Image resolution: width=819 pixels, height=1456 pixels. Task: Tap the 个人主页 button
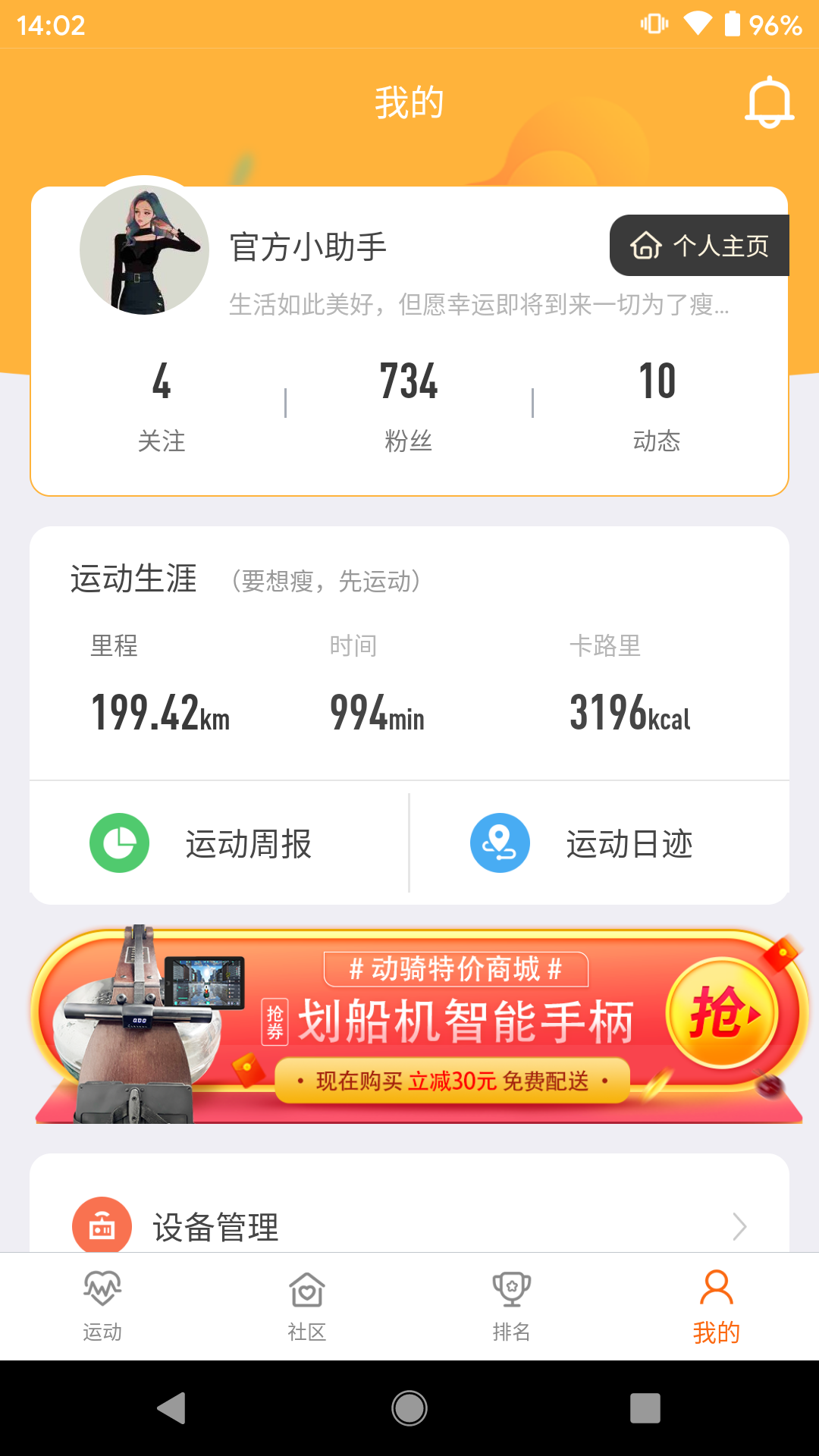click(x=698, y=246)
